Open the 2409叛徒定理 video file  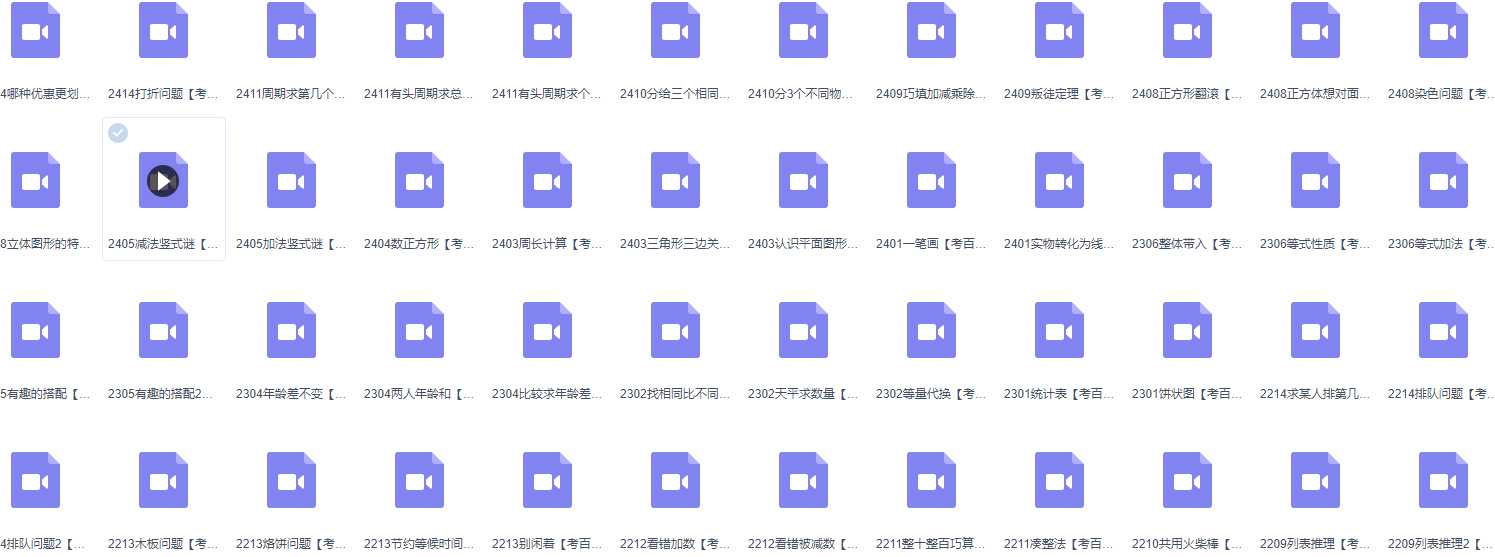[x=1059, y=31]
